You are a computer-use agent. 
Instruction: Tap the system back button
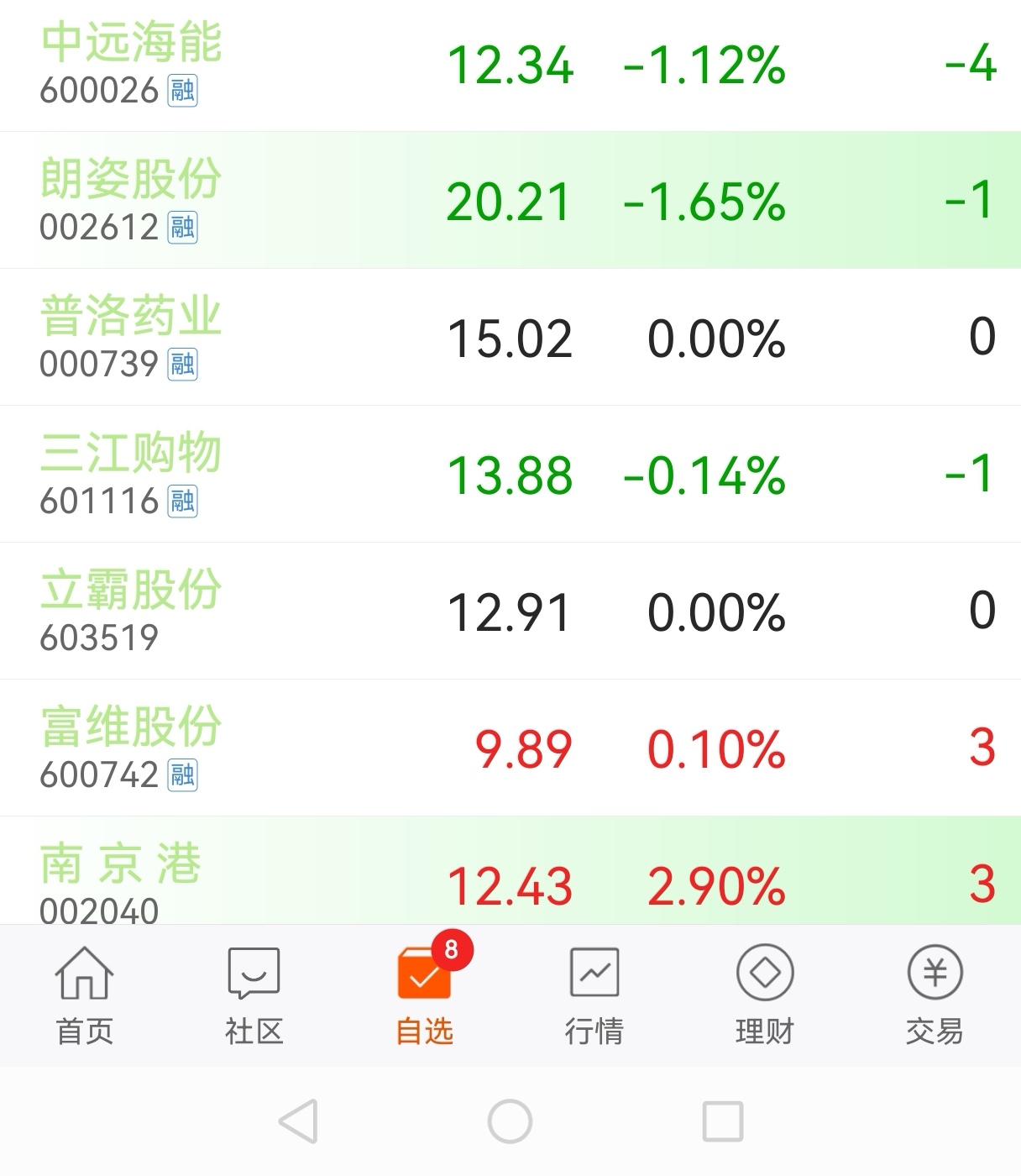pyautogui.click(x=299, y=1121)
